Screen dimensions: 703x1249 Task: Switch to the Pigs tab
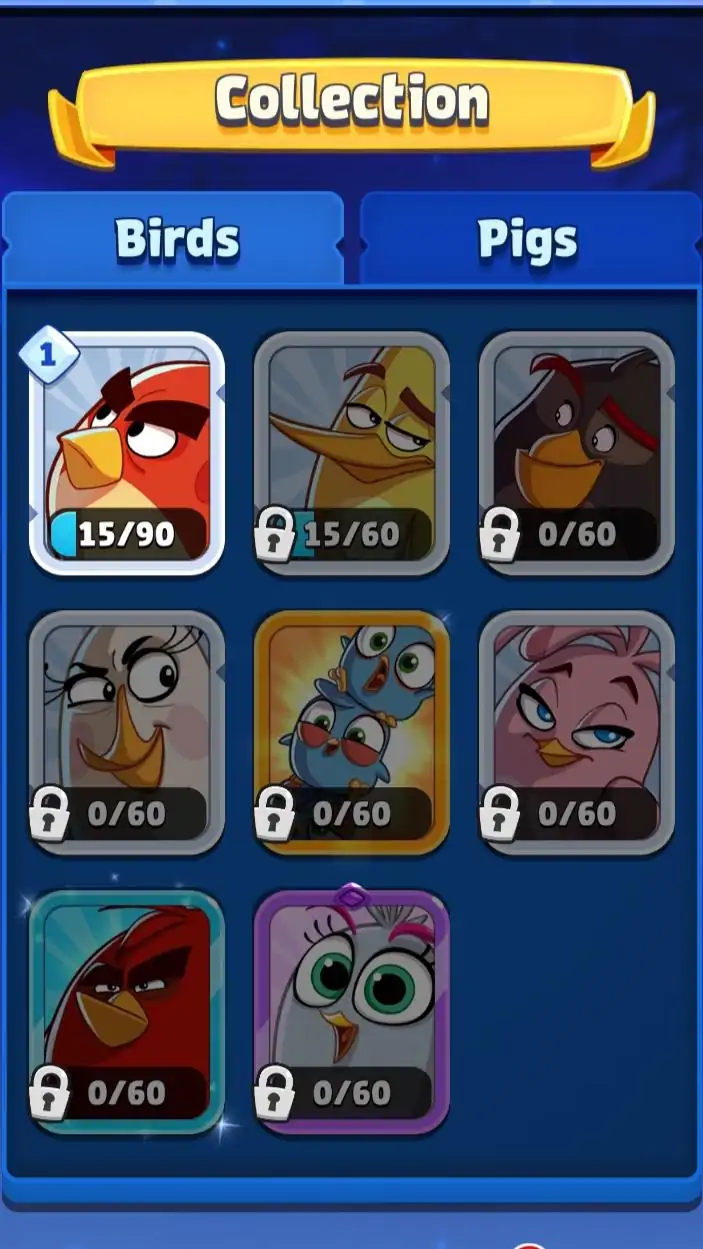528,238
